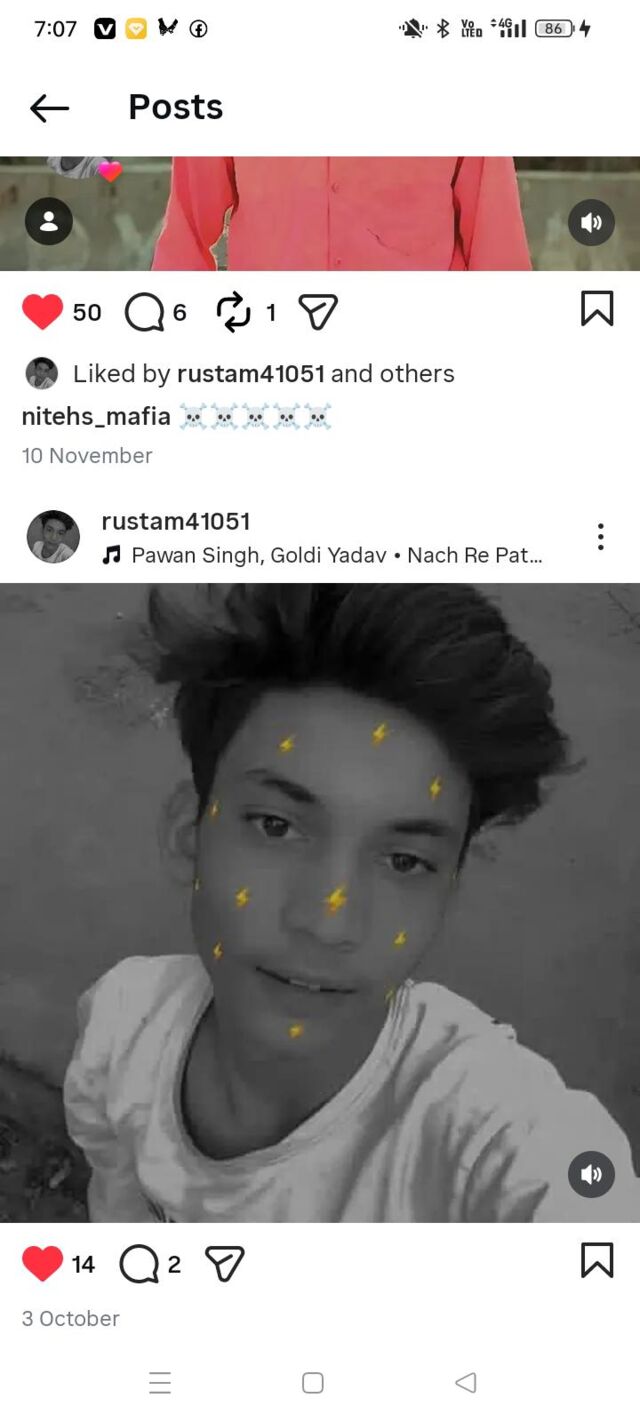The image size is (640, 1422).
Task: Bookmark the 10 November post
Action: [597, 309]
